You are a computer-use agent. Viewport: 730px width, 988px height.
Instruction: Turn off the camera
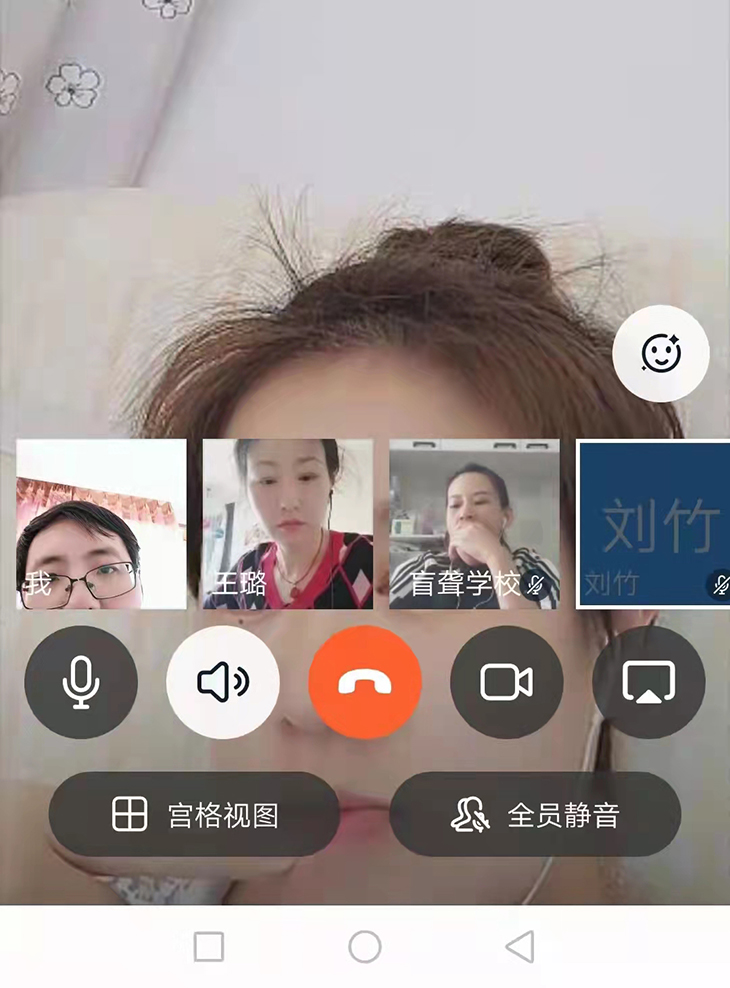click(507, 682)
